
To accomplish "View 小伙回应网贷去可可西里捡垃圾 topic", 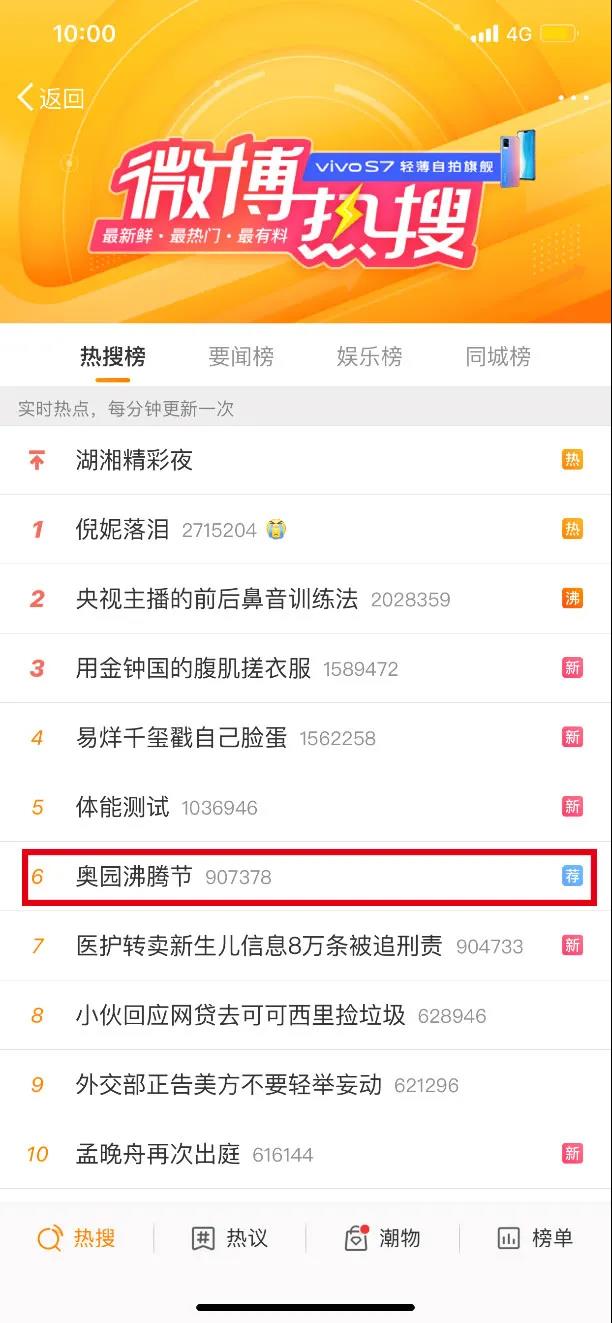I will click(241, 1016).
